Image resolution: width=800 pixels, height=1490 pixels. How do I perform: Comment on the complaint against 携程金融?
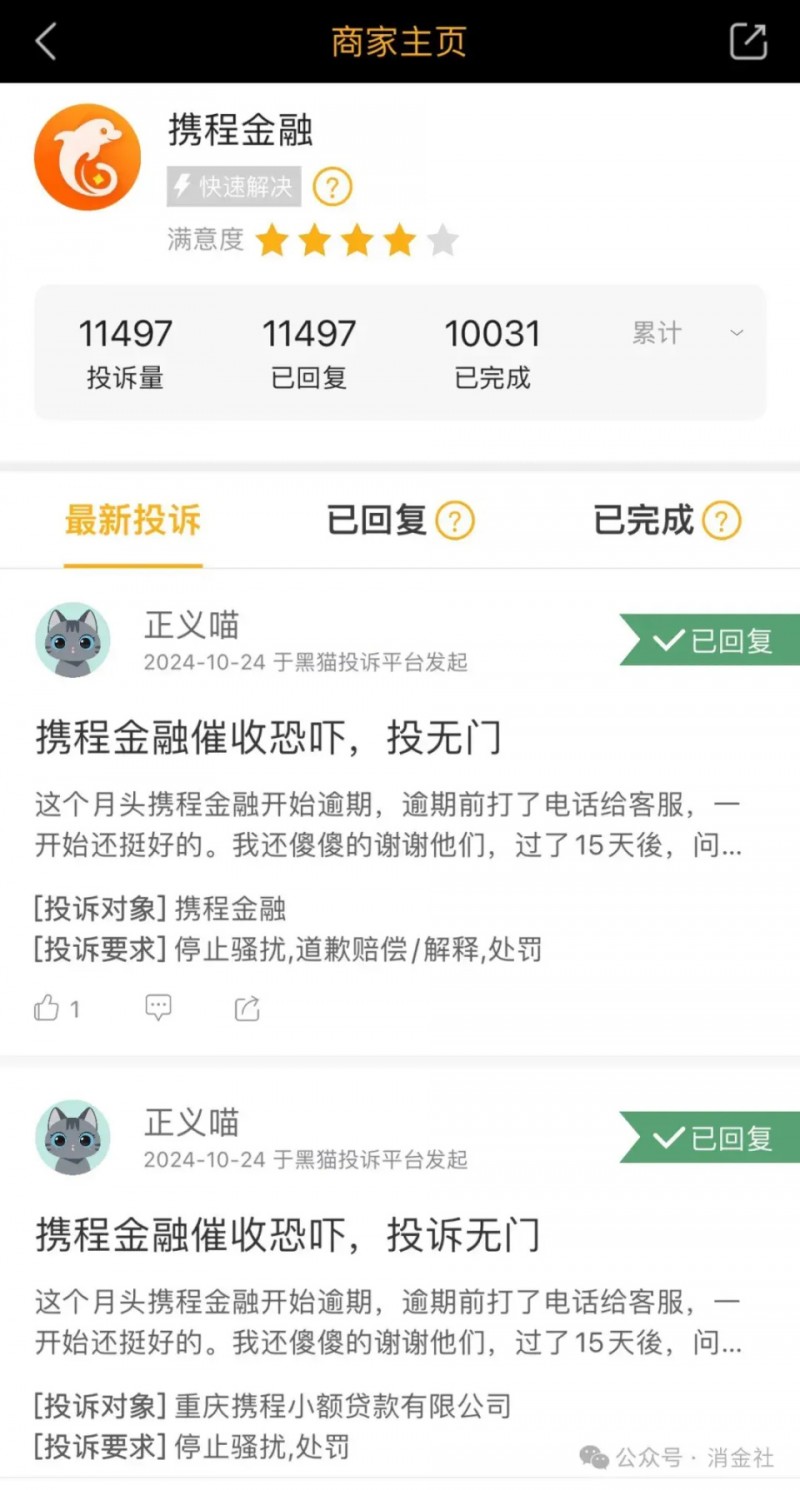[x=158, y=1008]
